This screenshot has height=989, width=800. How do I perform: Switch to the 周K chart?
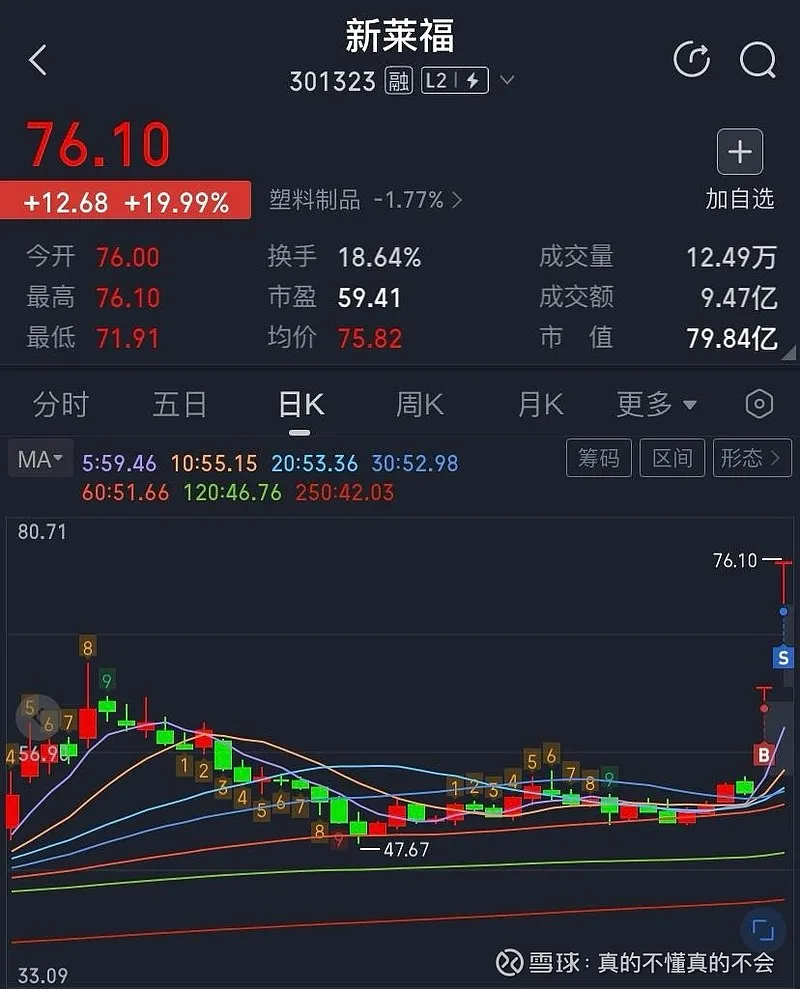pos(419,405)
